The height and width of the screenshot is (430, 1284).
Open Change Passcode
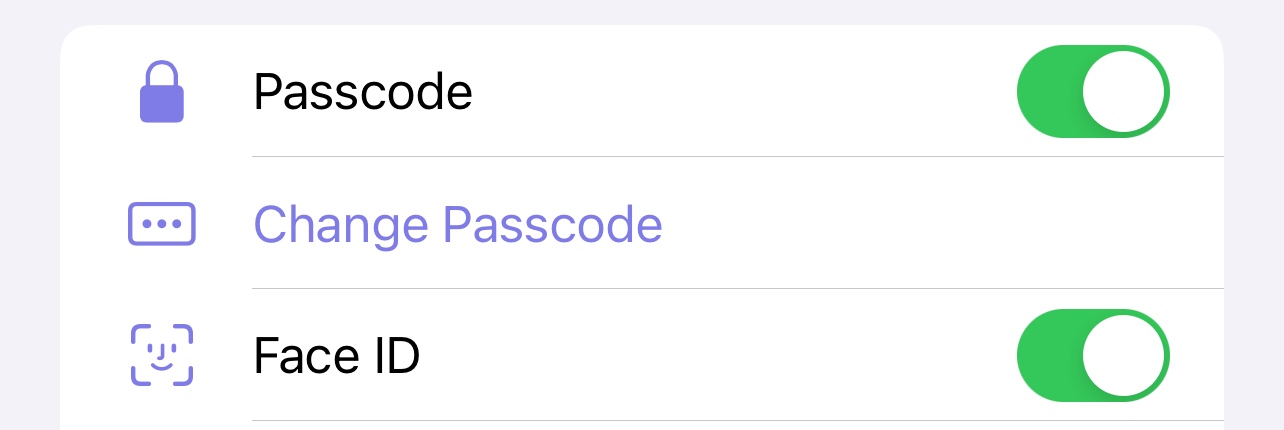(x=457, y=224)
